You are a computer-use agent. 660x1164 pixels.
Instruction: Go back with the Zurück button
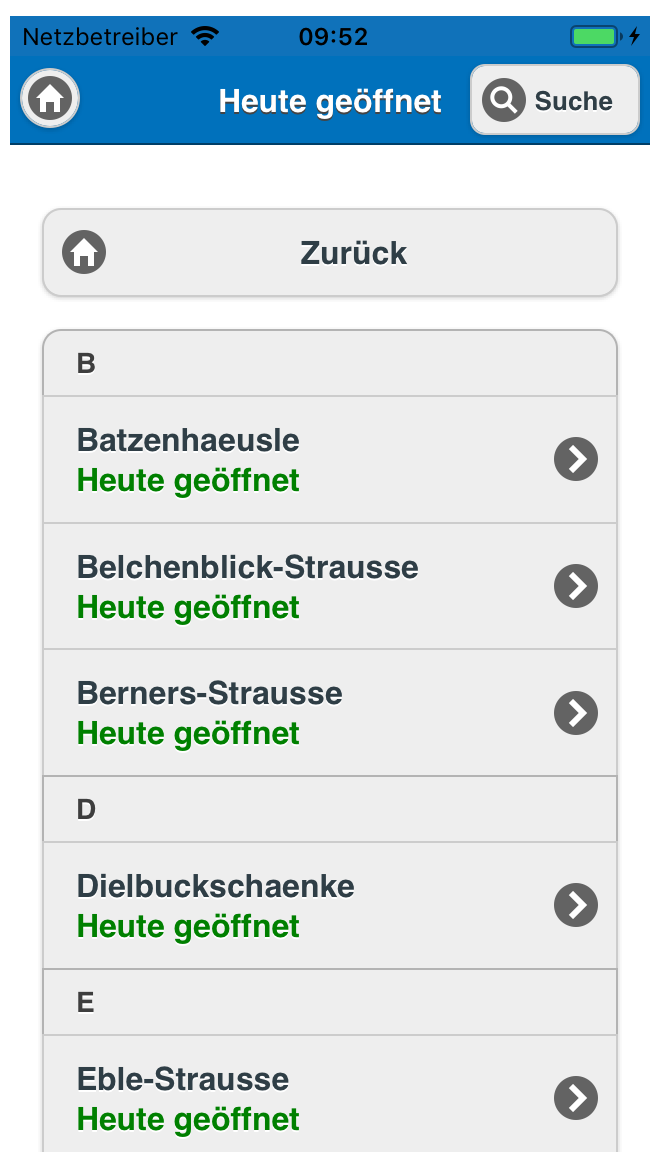pos(330,253)
